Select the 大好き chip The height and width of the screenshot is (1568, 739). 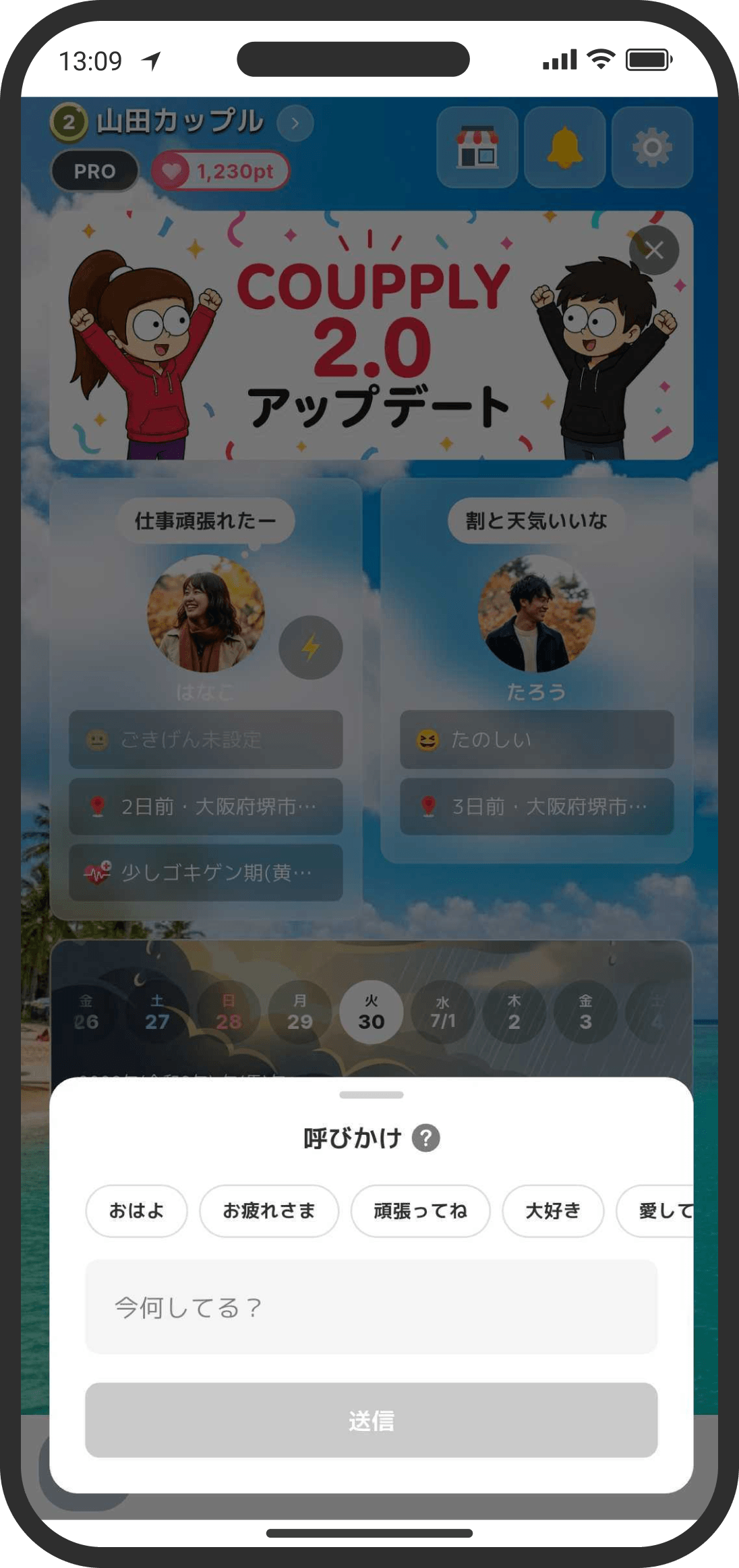click(x=553, y=1210)
